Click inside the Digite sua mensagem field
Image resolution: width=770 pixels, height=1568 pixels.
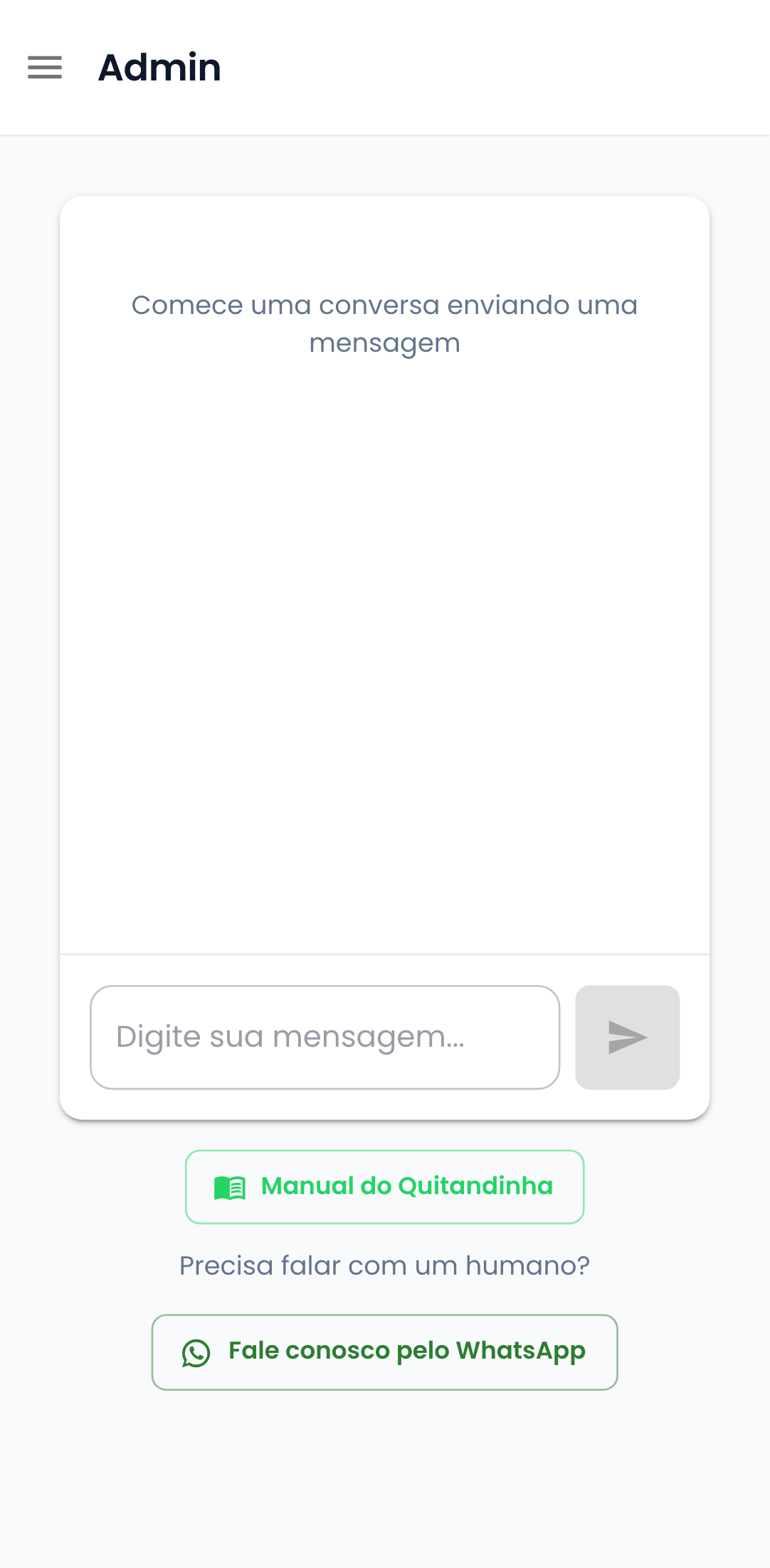coord(325,1038)
